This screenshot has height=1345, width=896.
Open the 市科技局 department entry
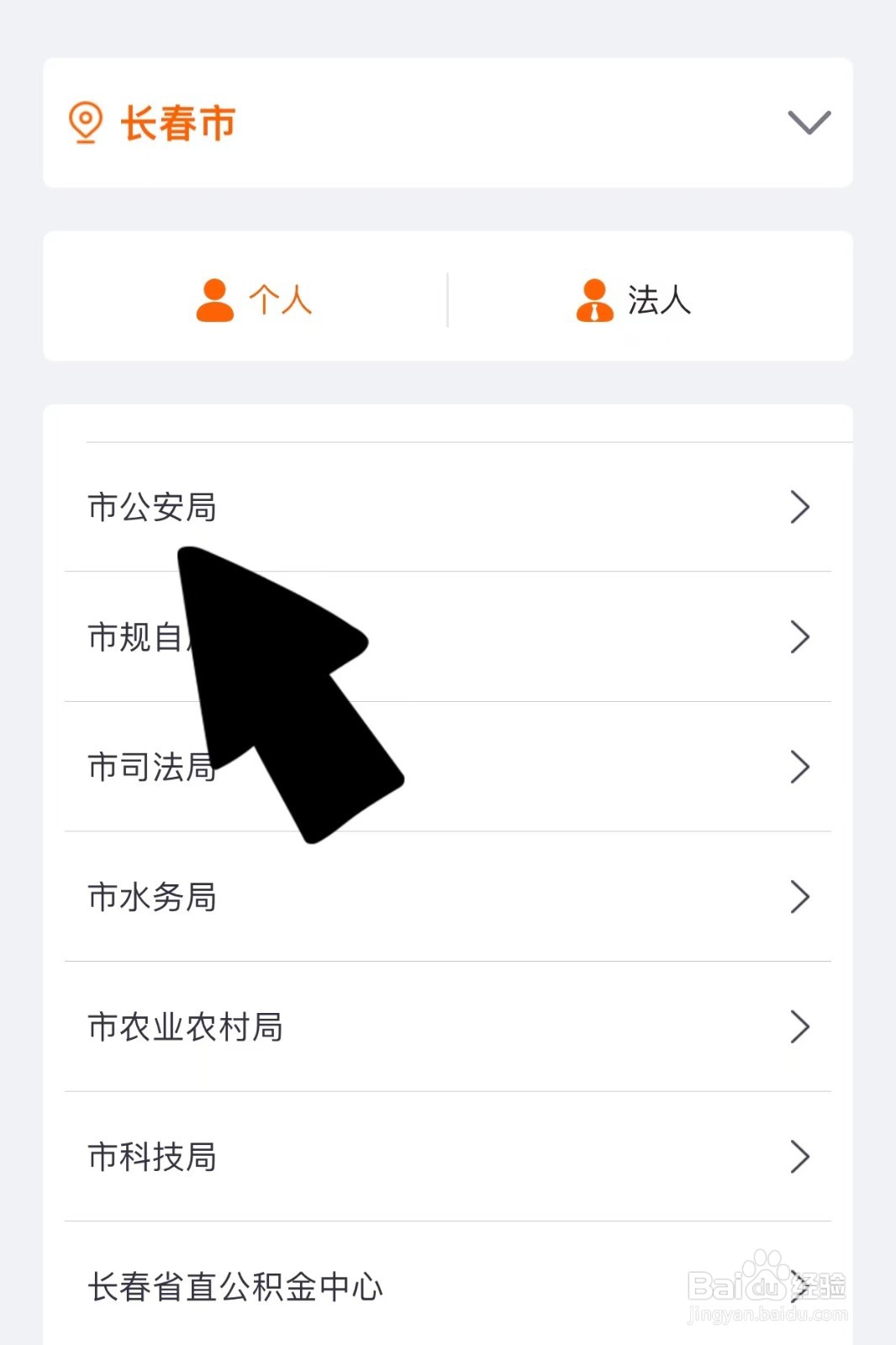[153, 1156]
